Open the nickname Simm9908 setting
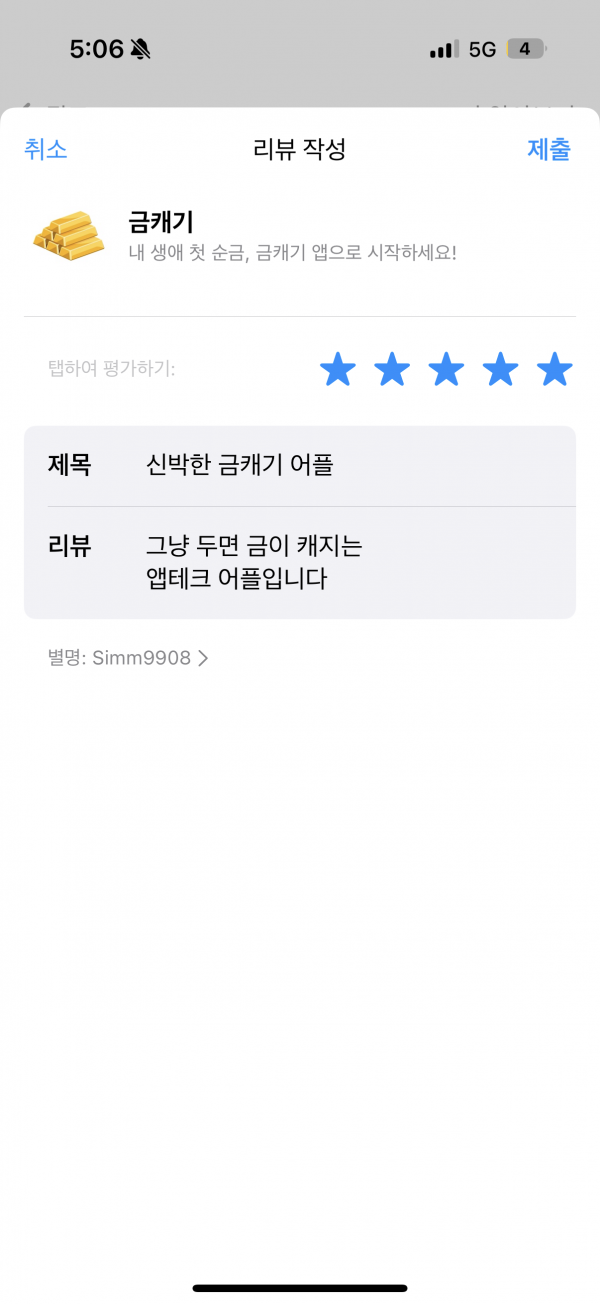This screenshot has width=600, height=1304. [x=128, y=658]
